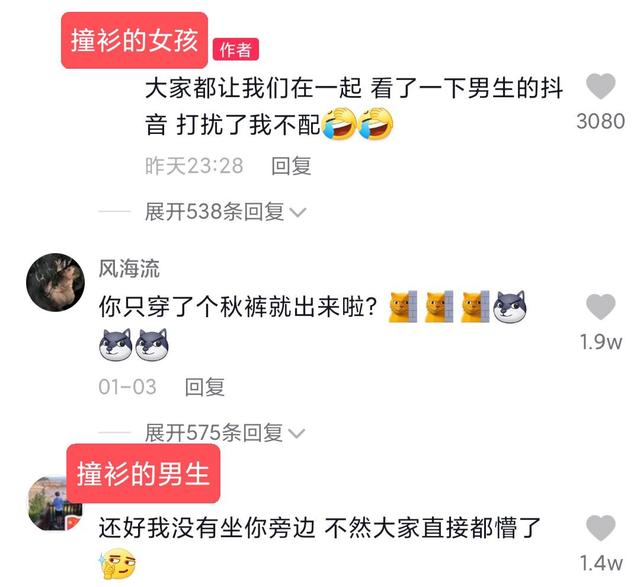640x587 pixels.
Task: Like the comment with 1.4w likes
Action: point(600,528)
